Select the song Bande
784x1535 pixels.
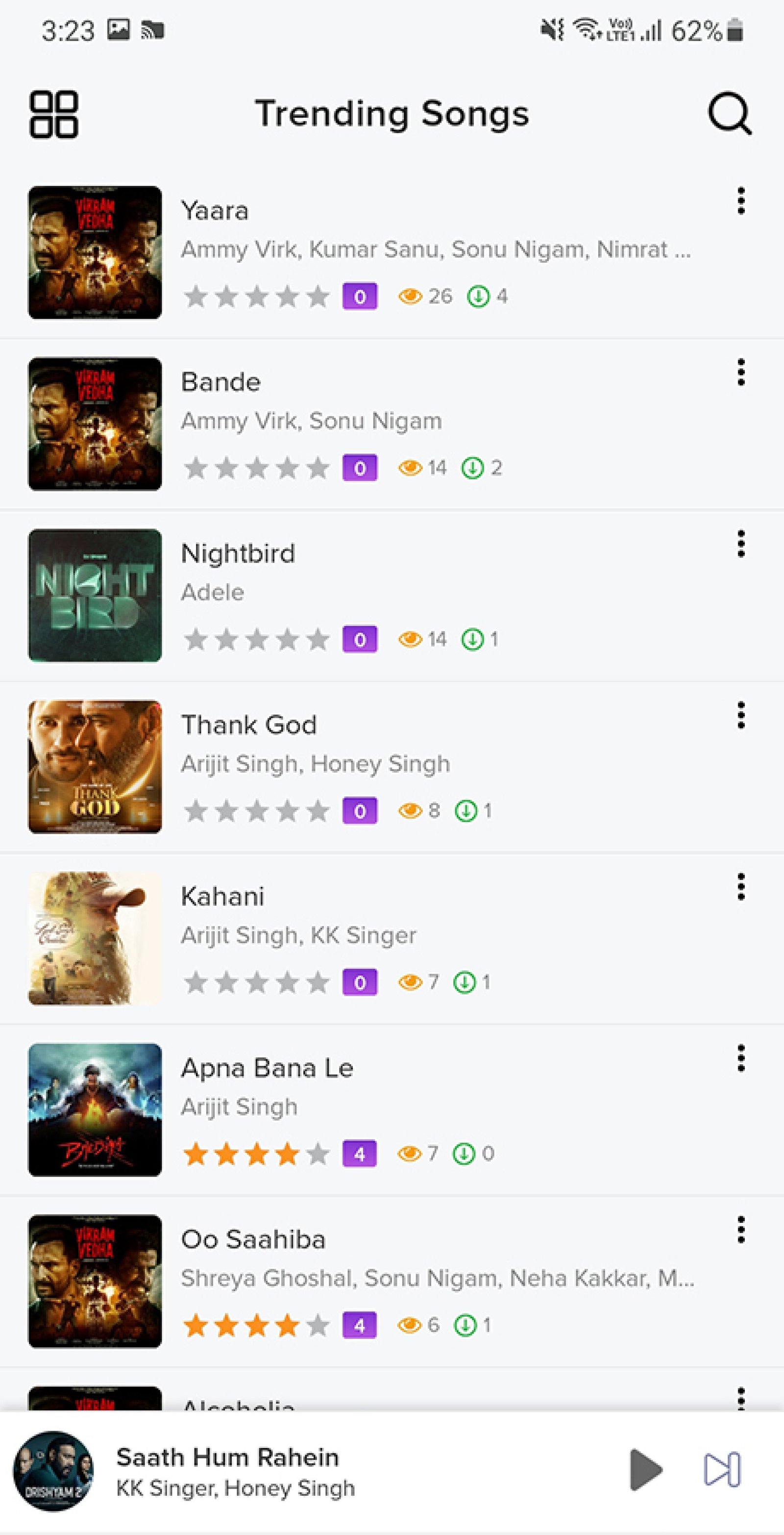[x=392, y=424]
